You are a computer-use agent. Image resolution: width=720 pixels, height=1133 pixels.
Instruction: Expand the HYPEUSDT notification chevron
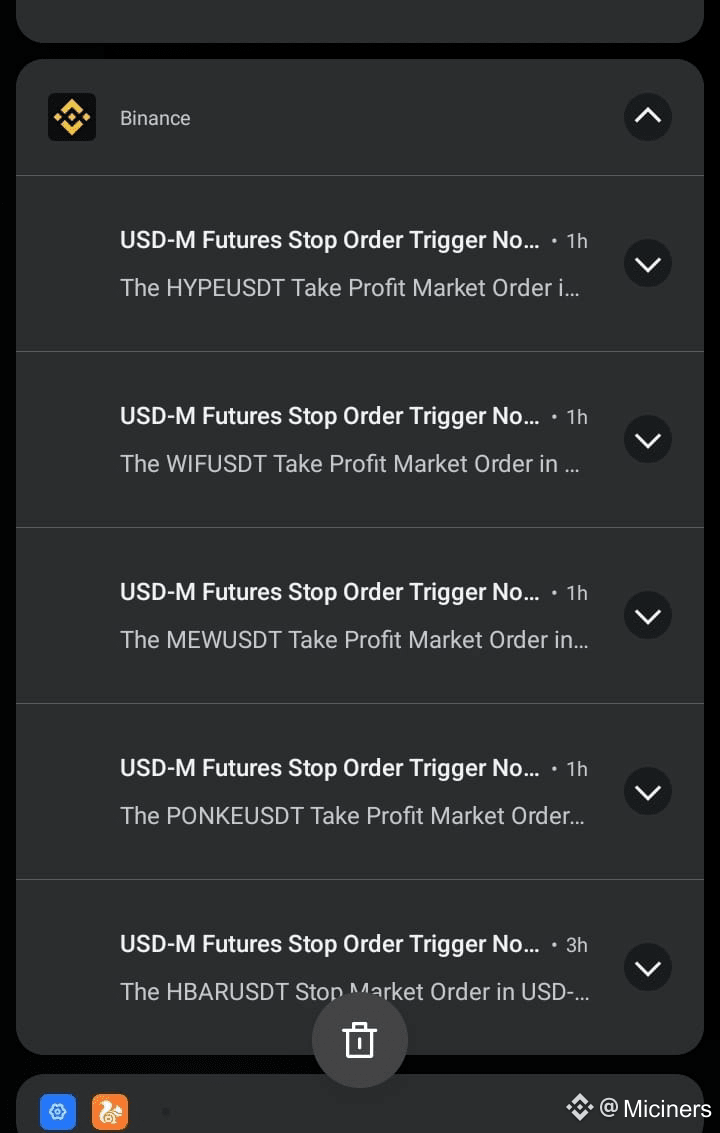(x=647, y=263)
